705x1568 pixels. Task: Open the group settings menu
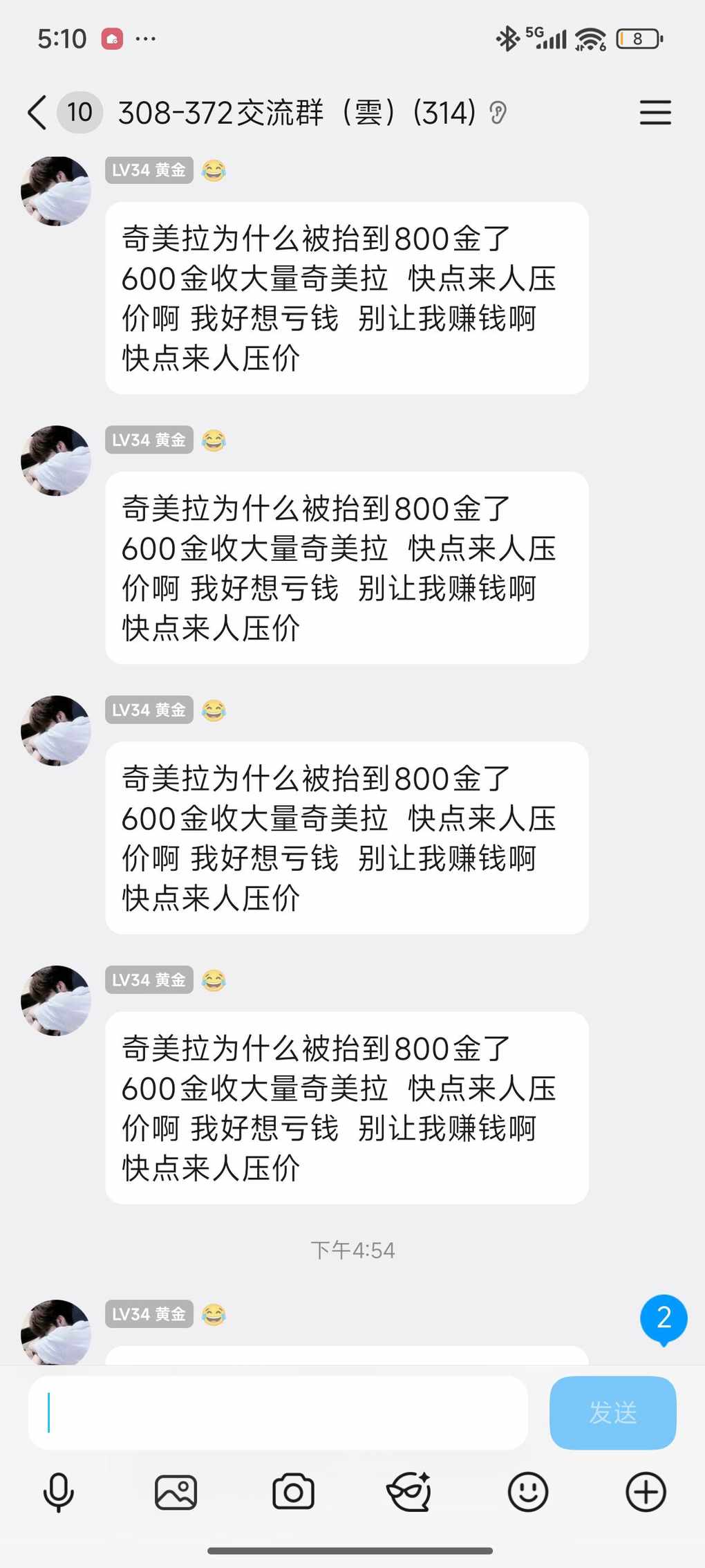(655, 113)
